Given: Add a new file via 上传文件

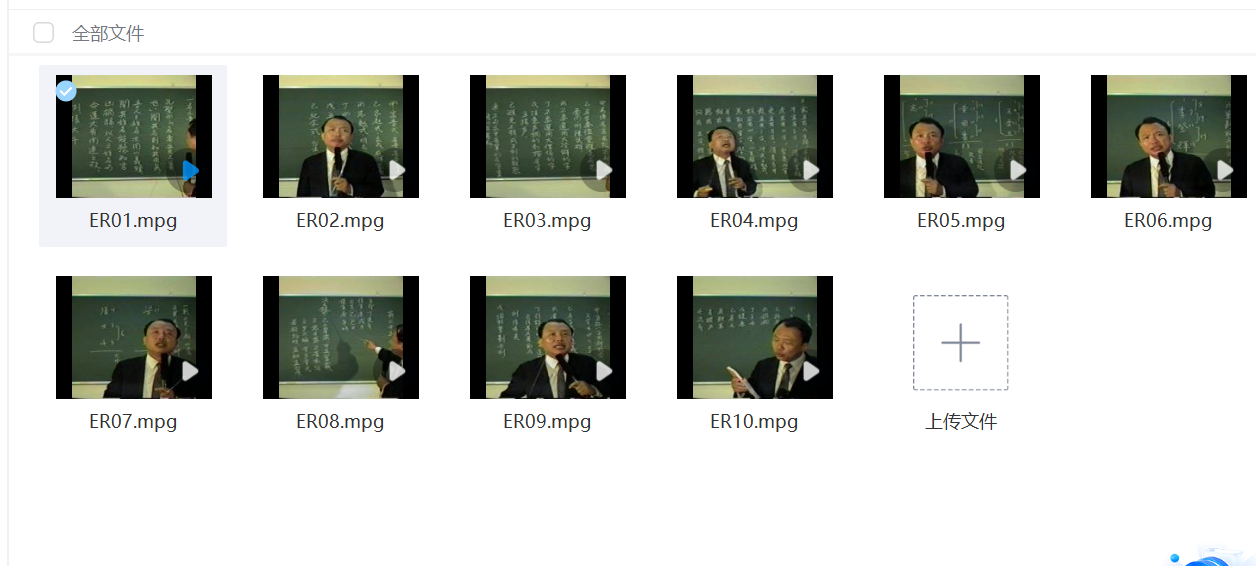Looking at the screenshot, I should 960,343.
